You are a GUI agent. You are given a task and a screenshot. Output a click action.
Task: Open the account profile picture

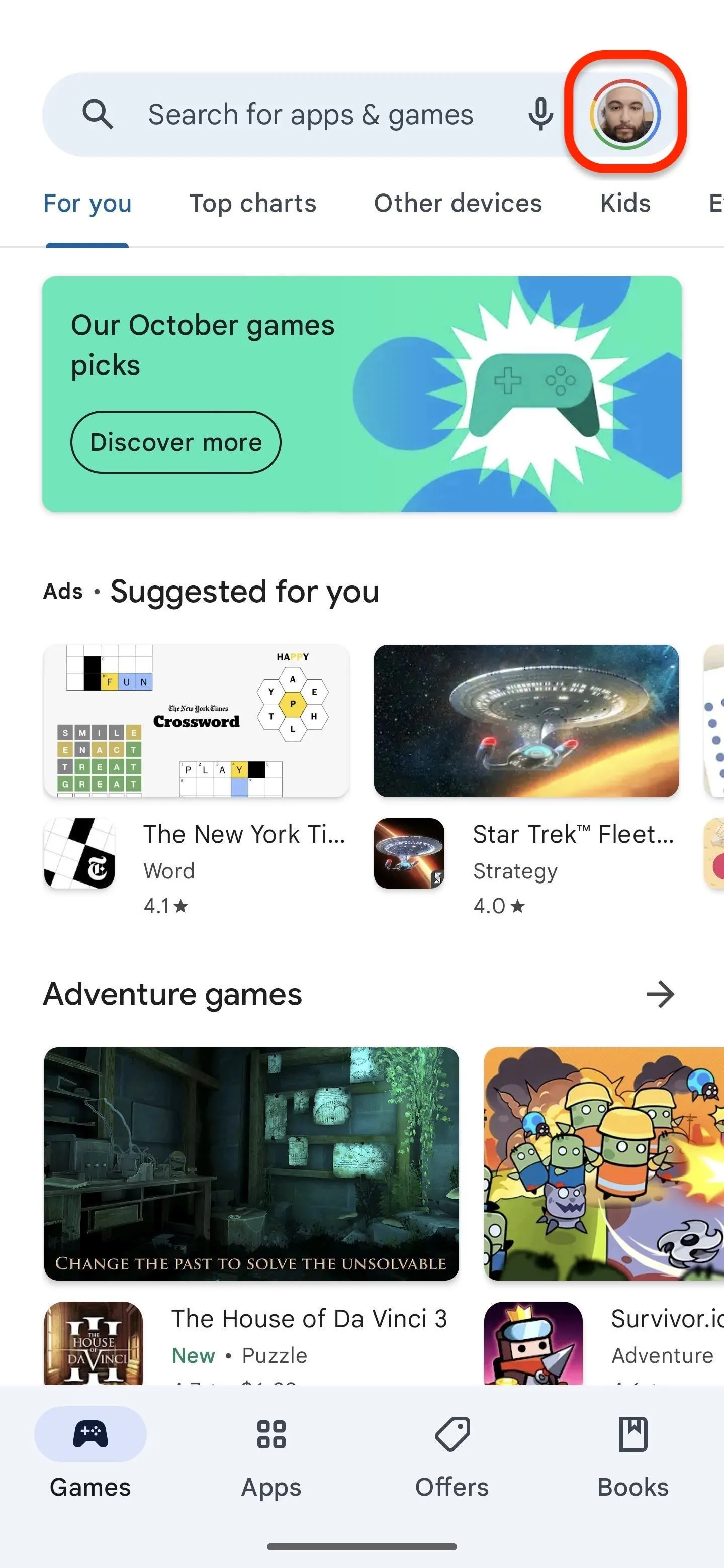point(625,115)
